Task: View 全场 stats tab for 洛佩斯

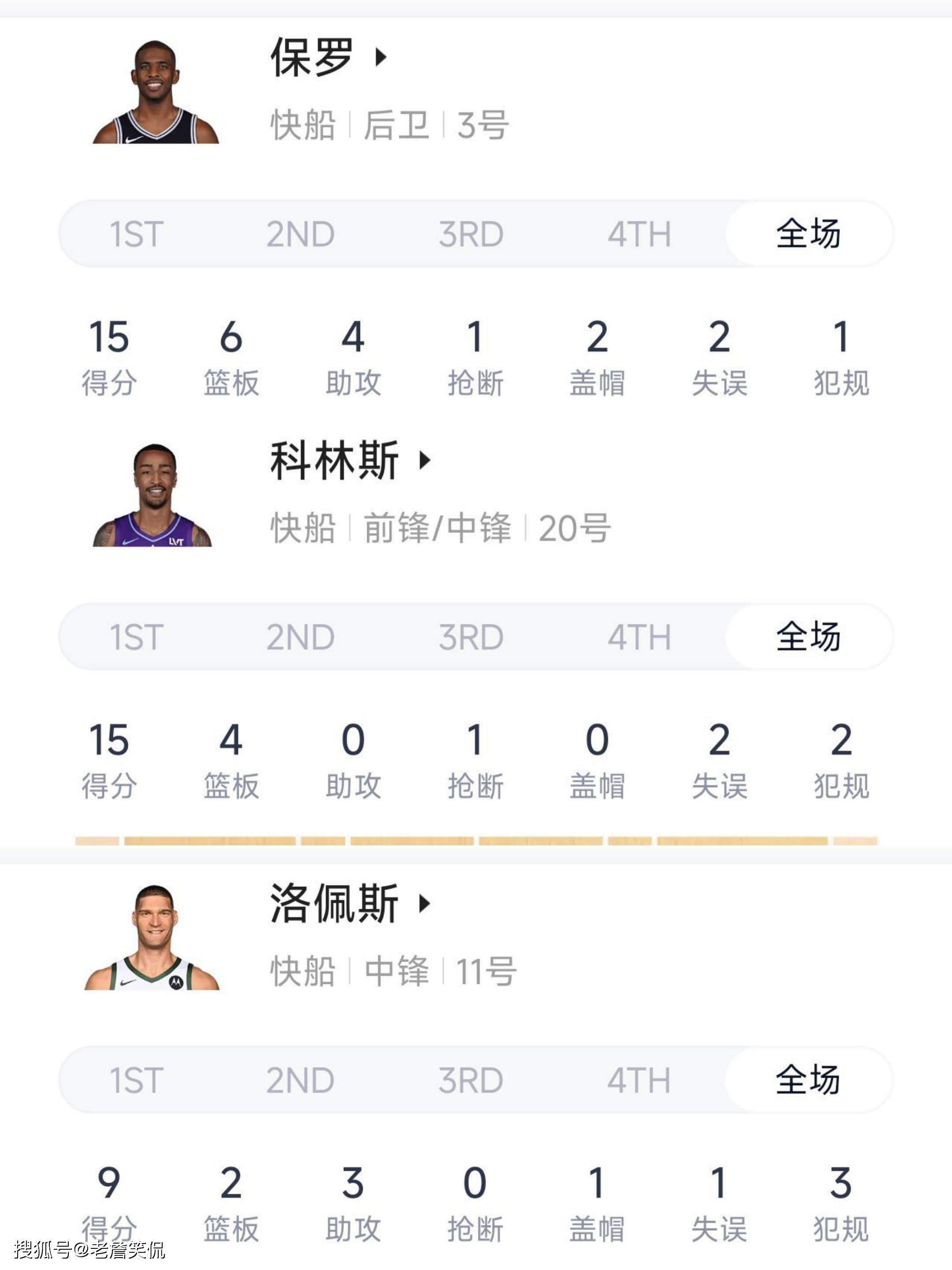Action: pos(808,1079)
